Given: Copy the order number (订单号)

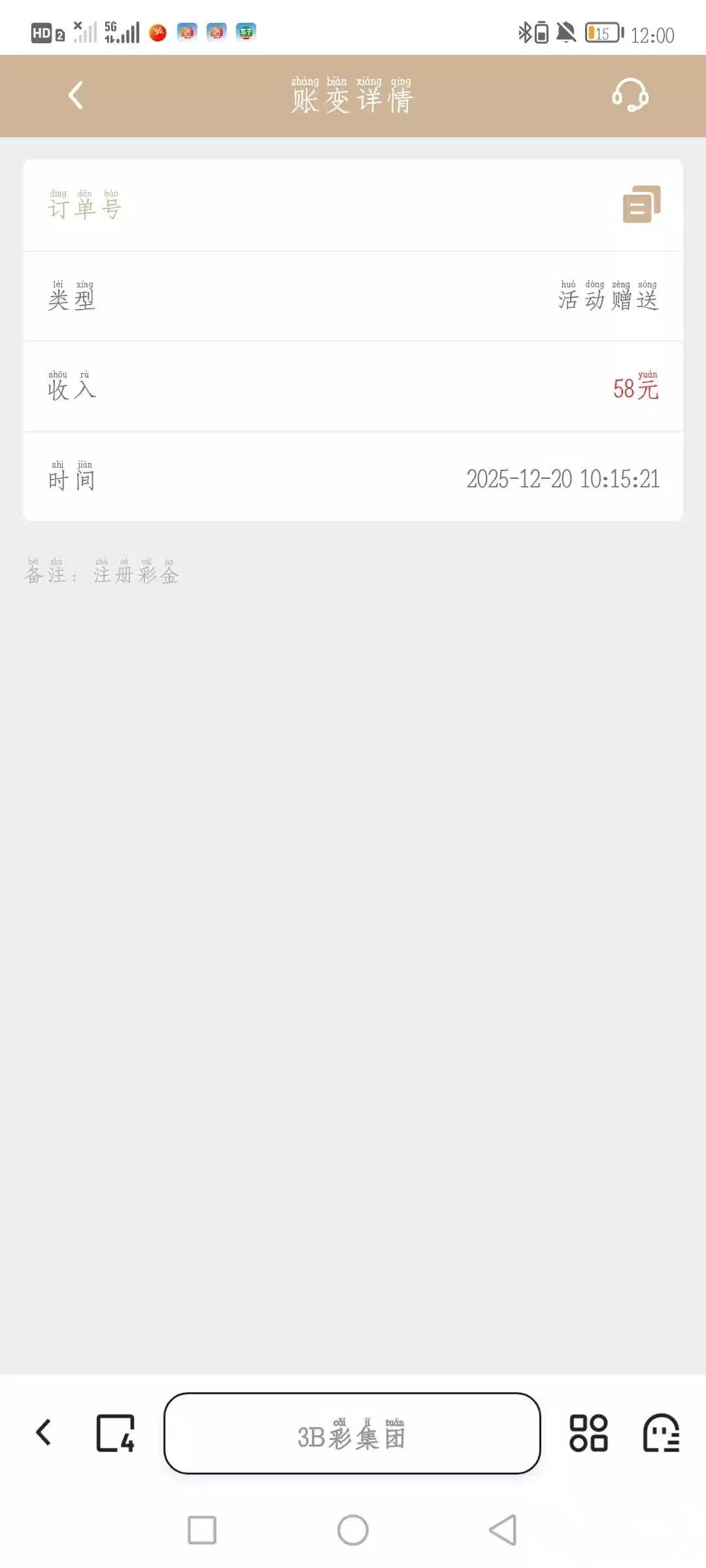Looking at the screenshot, I should [641, 204].
